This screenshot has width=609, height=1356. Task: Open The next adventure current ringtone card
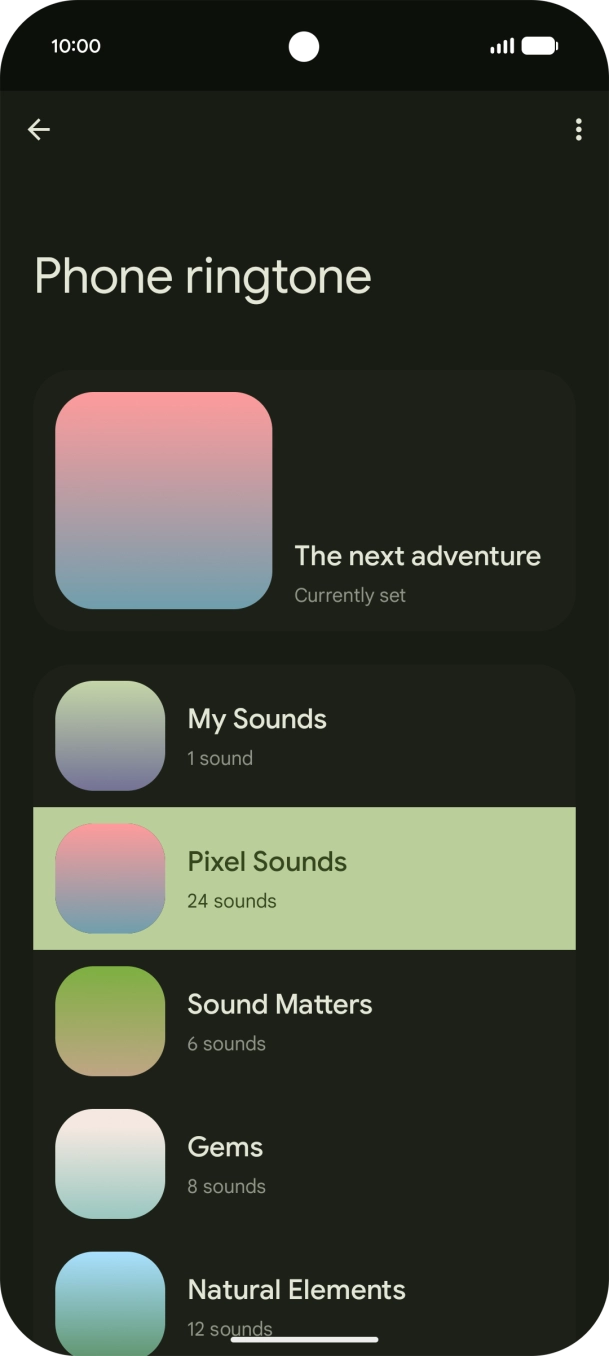(x=304, y=500)
